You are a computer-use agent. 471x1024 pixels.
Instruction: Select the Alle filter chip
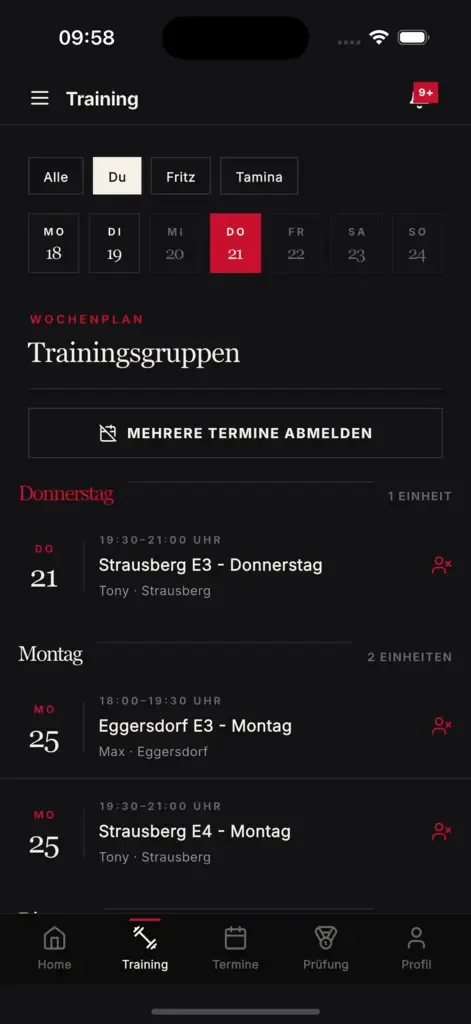(56, 176)
